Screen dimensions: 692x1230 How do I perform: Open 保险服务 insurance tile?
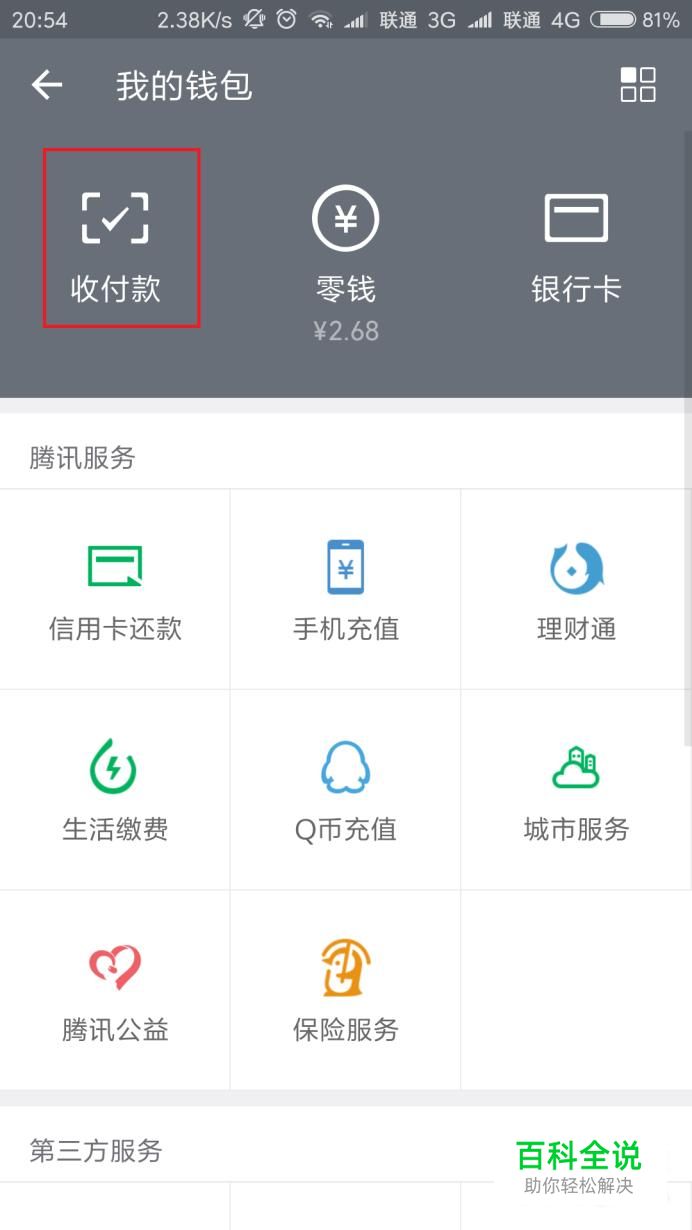(x=346, y=990)
